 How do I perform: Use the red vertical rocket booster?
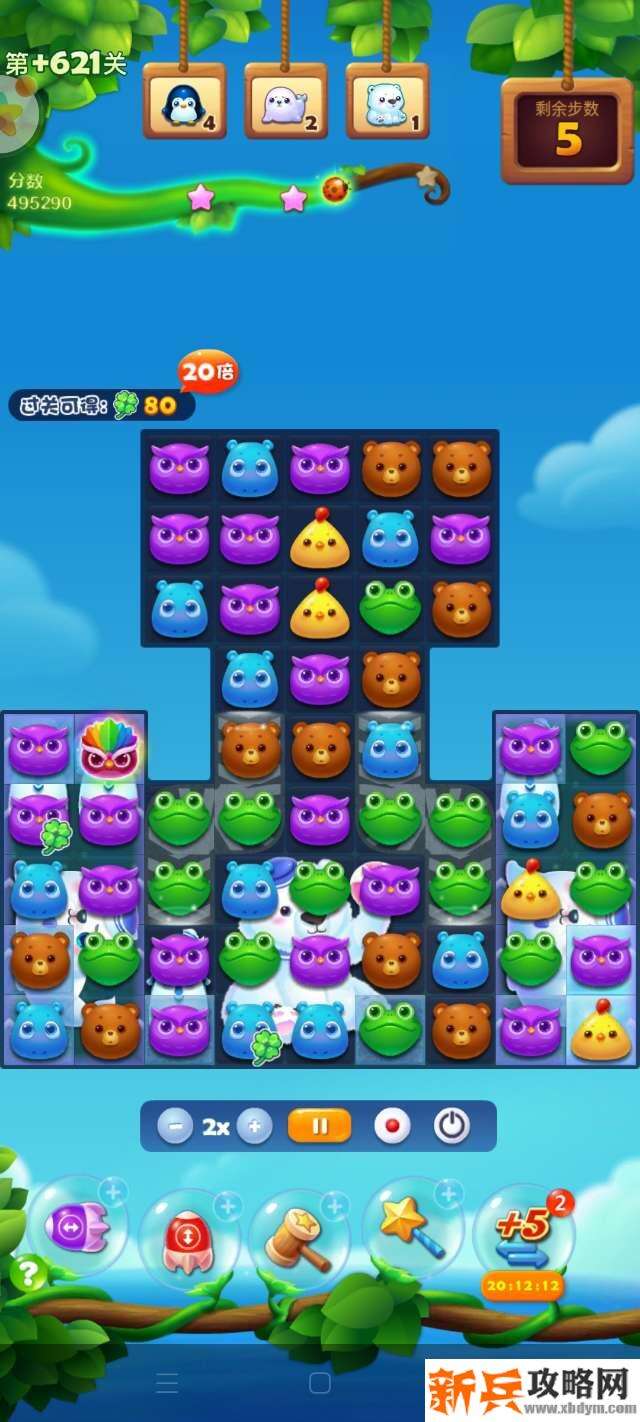(x=187, y=1240)
